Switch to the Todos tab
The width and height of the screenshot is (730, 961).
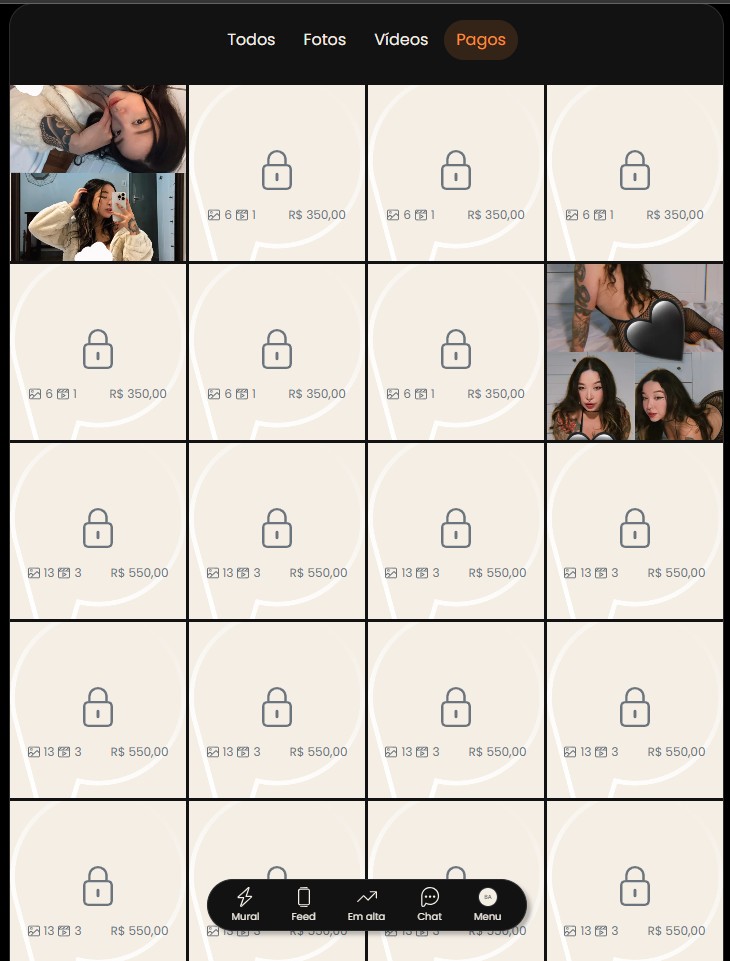tap(251, 40)
